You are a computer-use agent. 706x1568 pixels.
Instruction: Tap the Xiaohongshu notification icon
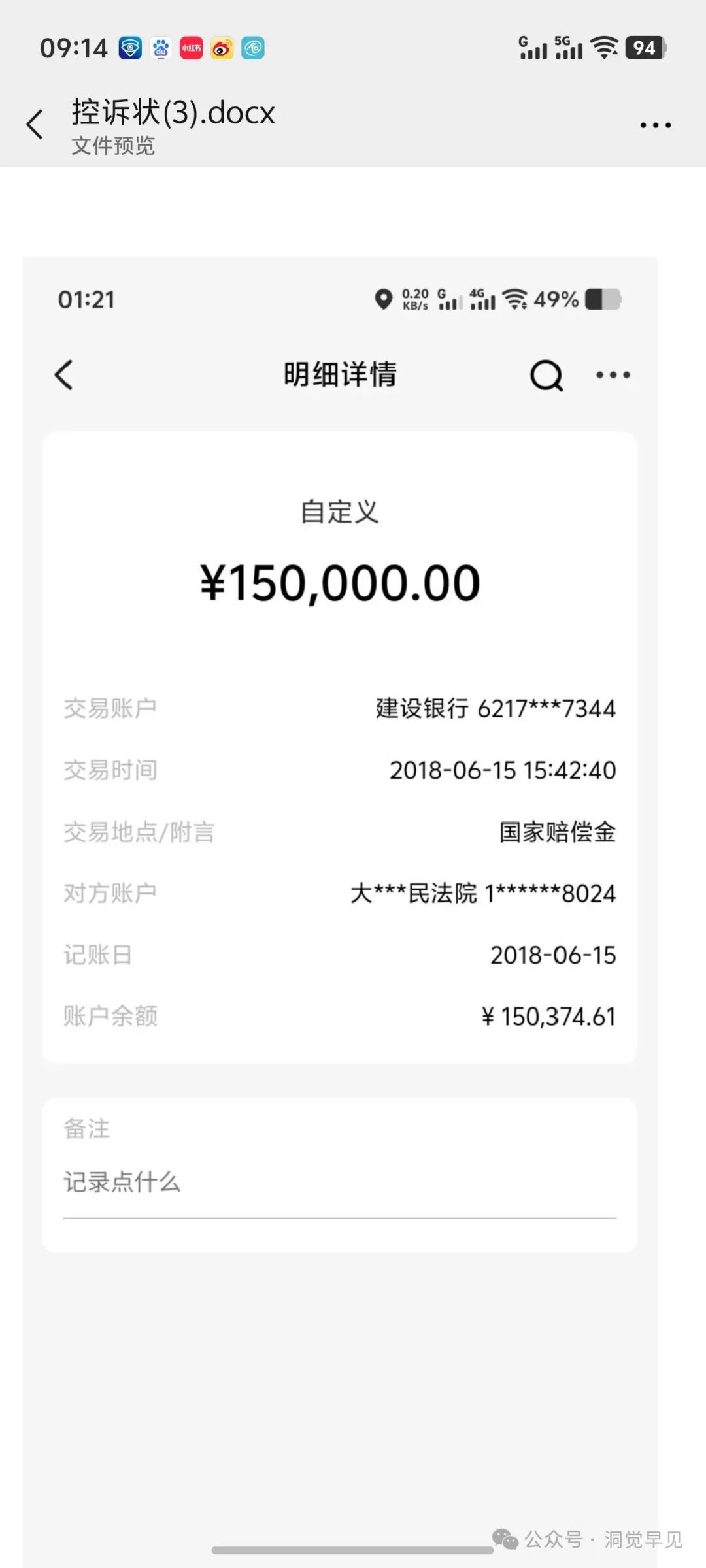[x=191, y=49]
